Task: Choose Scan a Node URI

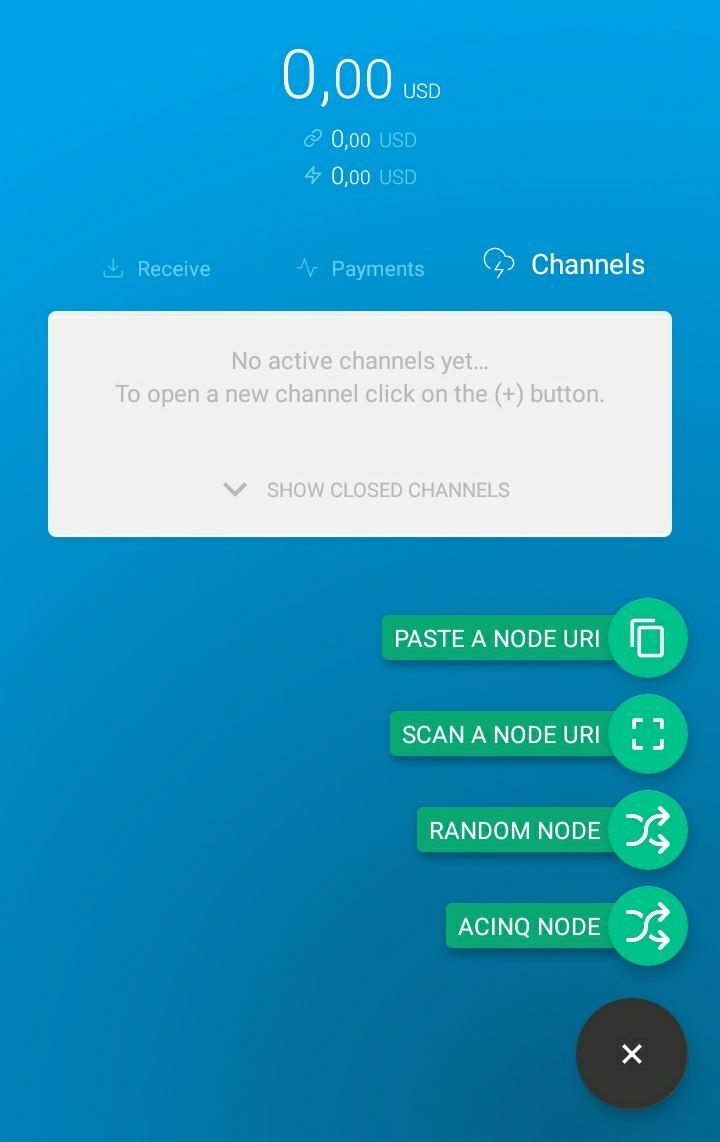Action: point(648,734)
